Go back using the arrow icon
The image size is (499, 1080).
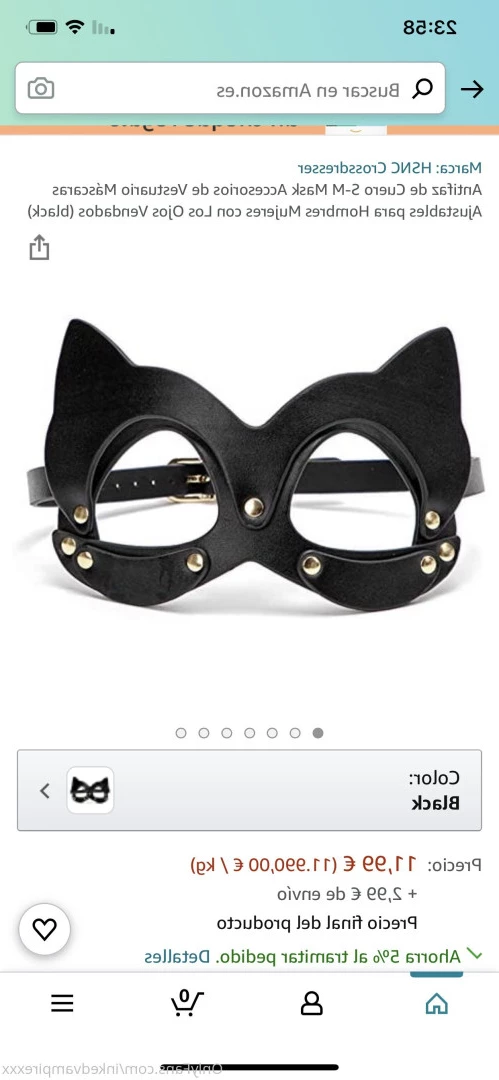472,89
